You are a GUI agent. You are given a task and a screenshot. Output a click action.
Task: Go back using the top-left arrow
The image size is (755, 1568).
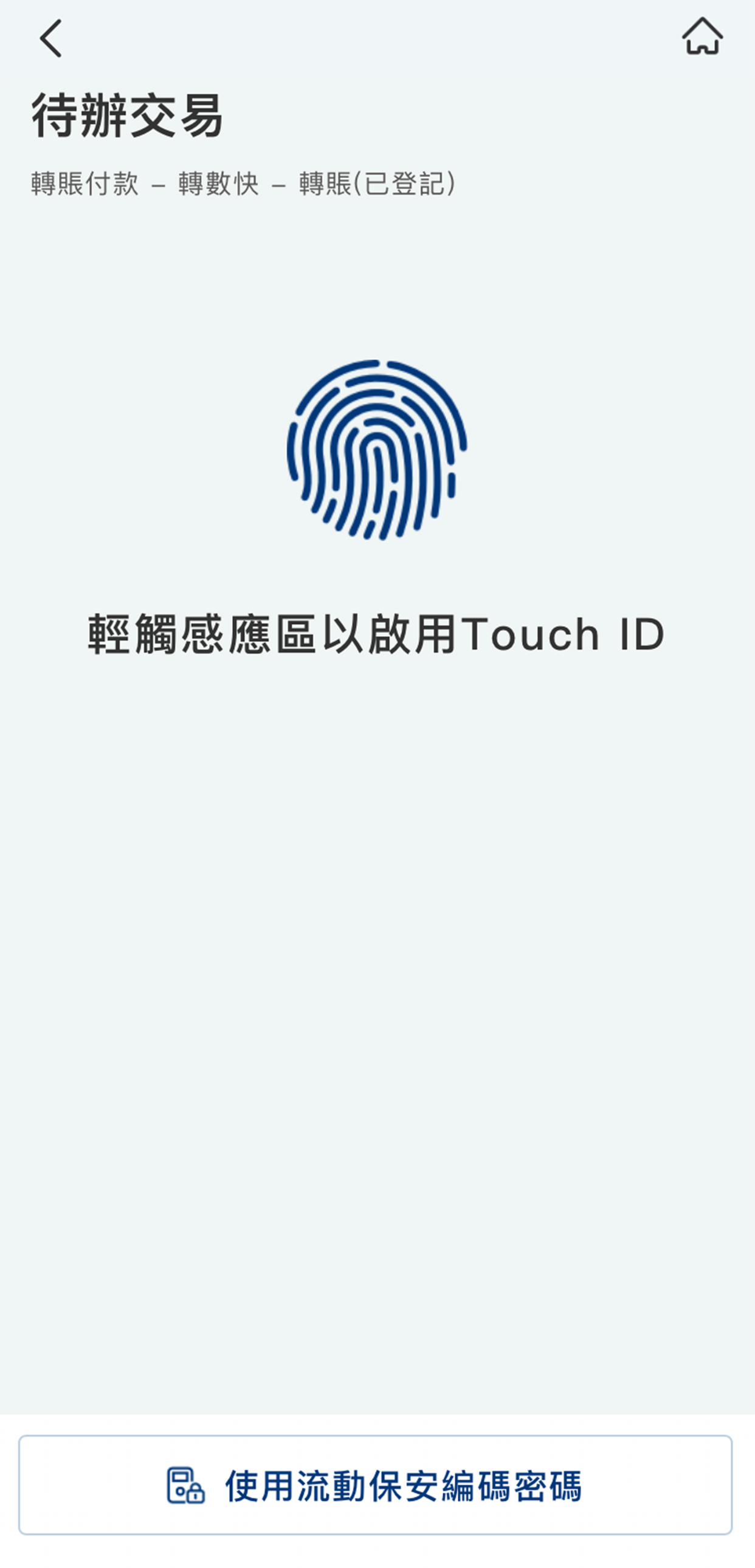click(x=50, y=38)
